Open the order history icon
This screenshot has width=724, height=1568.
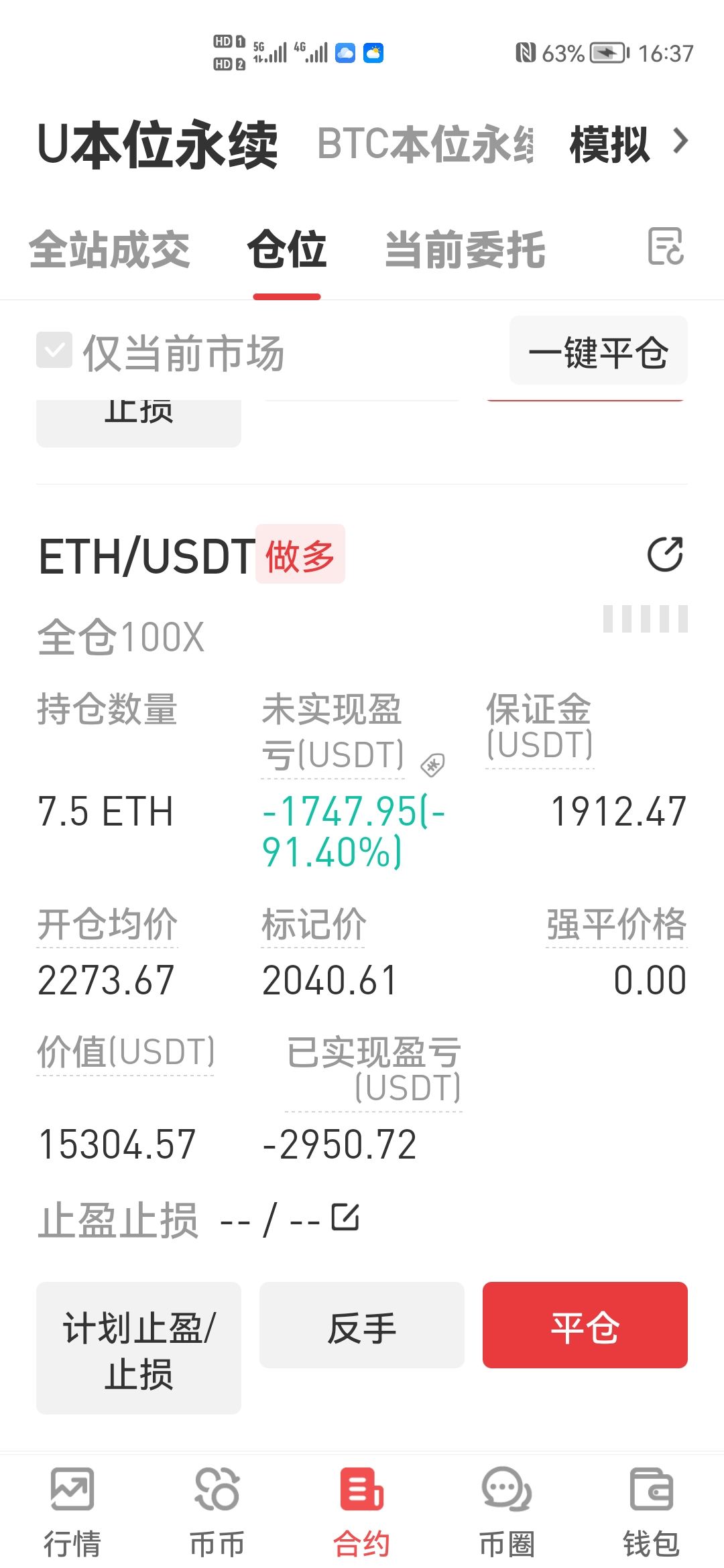[x=666, y=247]
